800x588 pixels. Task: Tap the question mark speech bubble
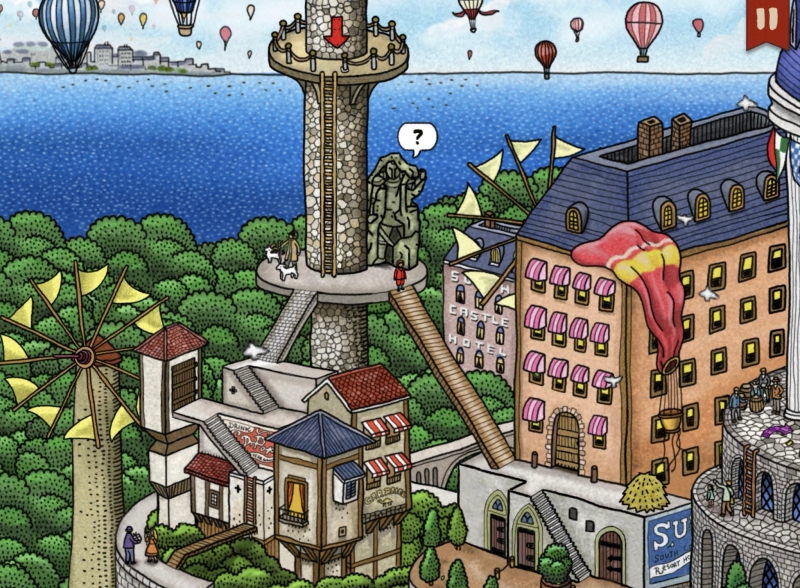417,137
